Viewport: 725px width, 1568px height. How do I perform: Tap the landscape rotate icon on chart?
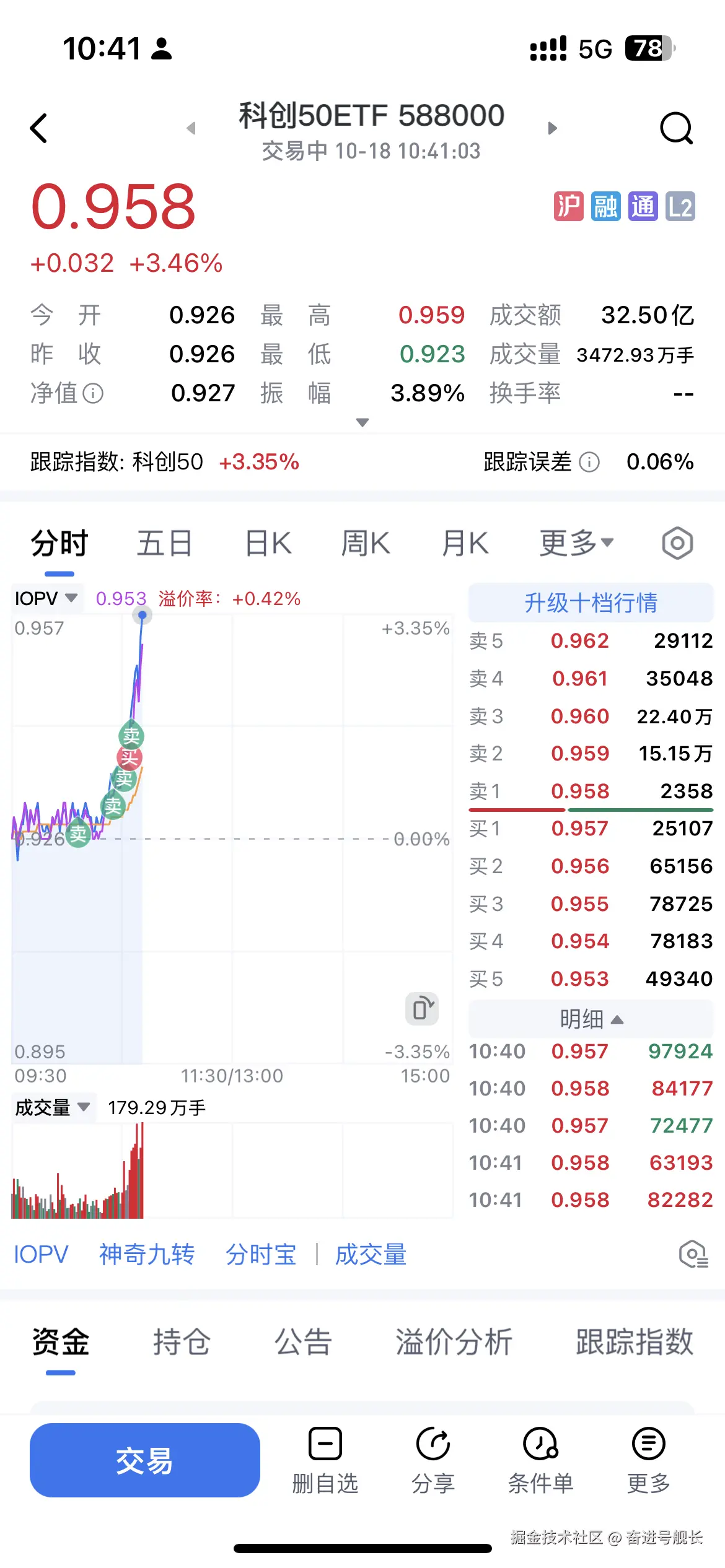point(422,1009)
